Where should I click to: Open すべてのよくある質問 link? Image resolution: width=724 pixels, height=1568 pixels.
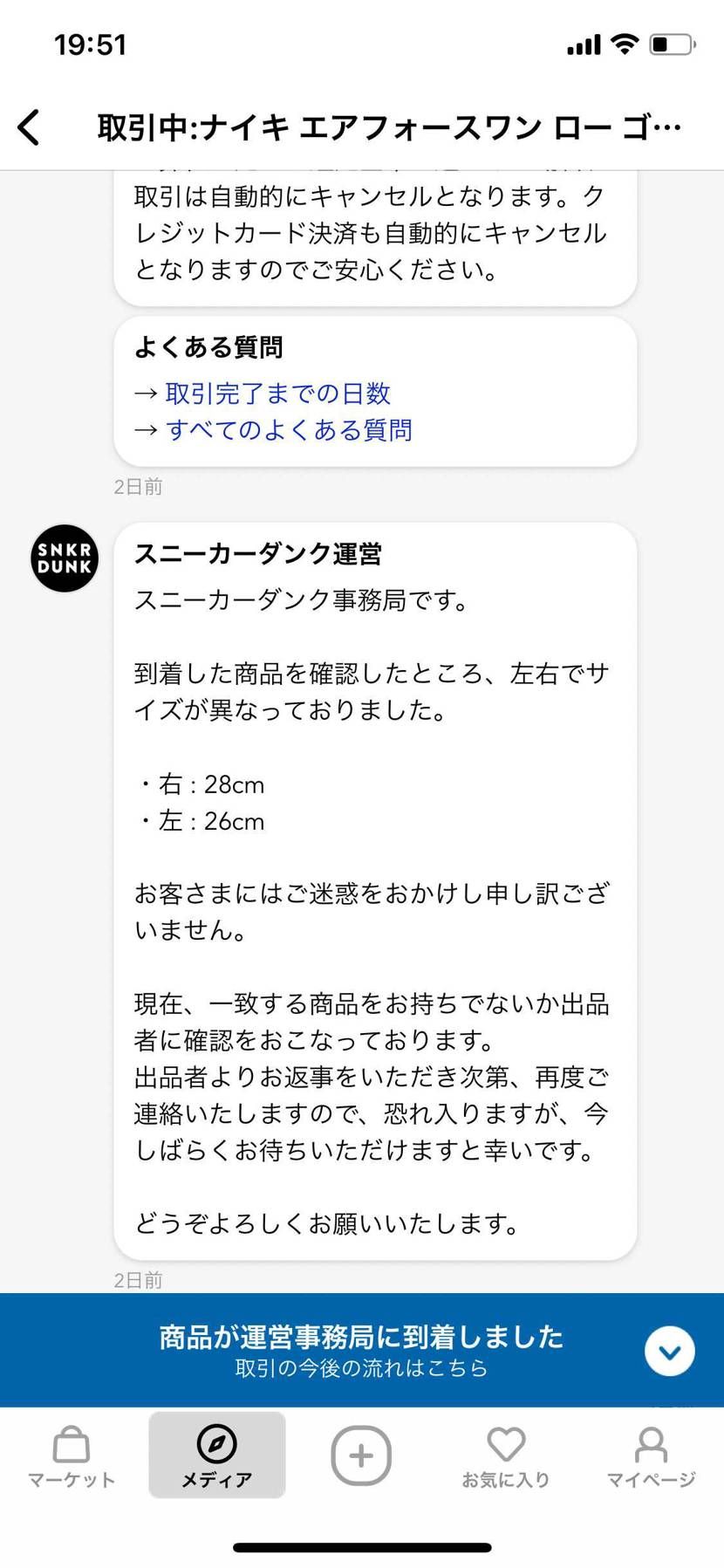pos(290,430)
